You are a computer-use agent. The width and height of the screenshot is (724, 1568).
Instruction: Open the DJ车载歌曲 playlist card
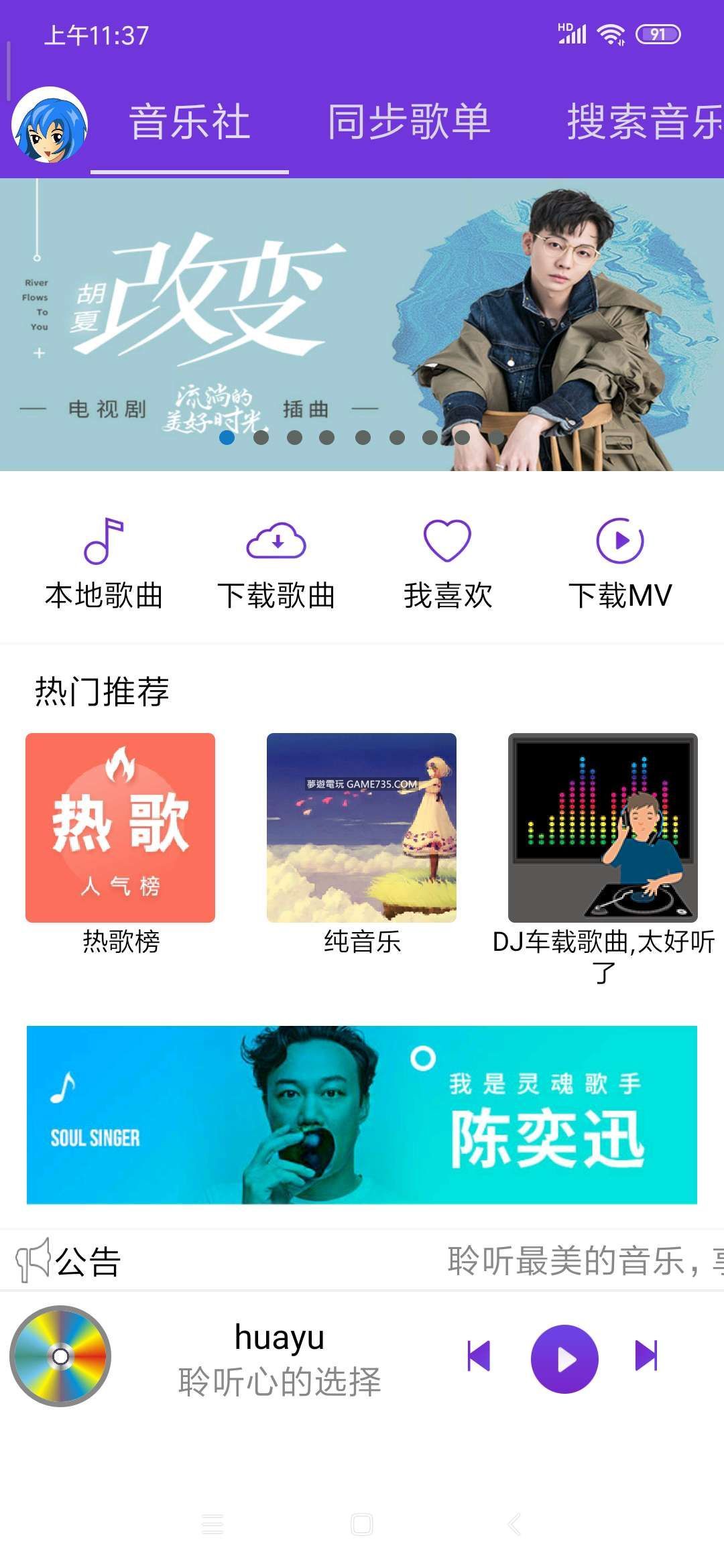click(603, 828)
